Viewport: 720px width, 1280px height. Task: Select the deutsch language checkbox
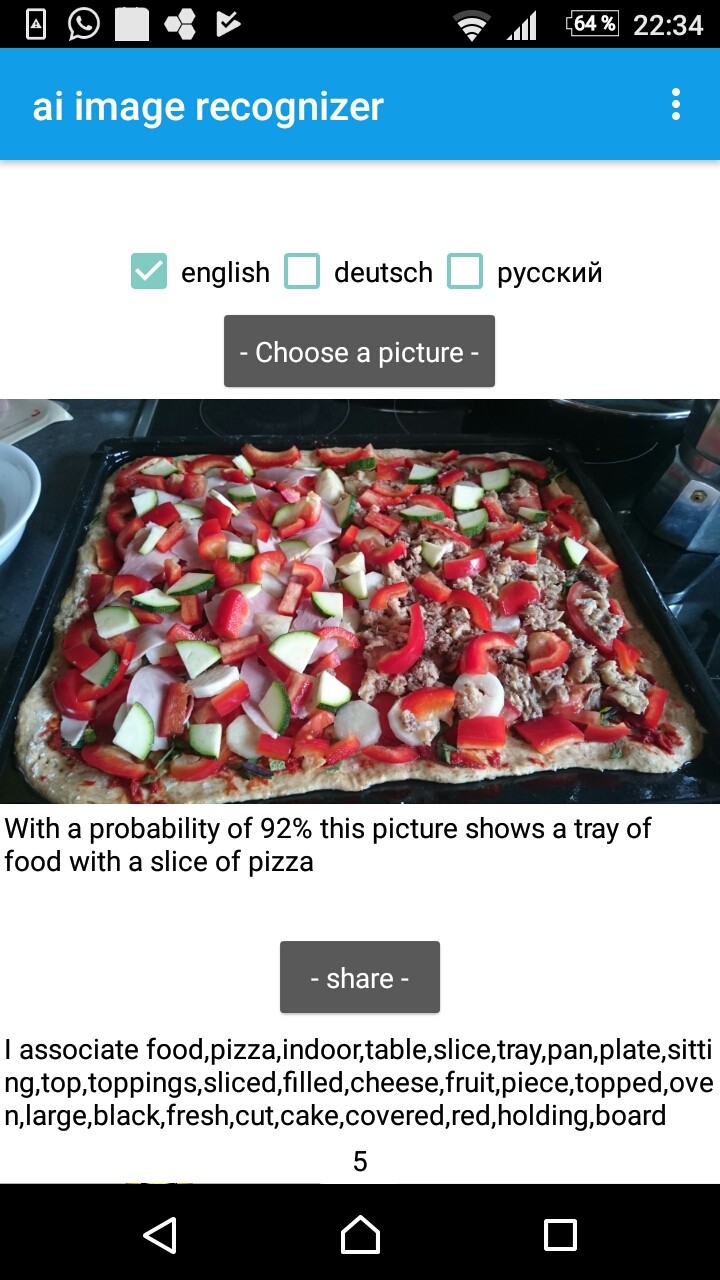(302, 271)
